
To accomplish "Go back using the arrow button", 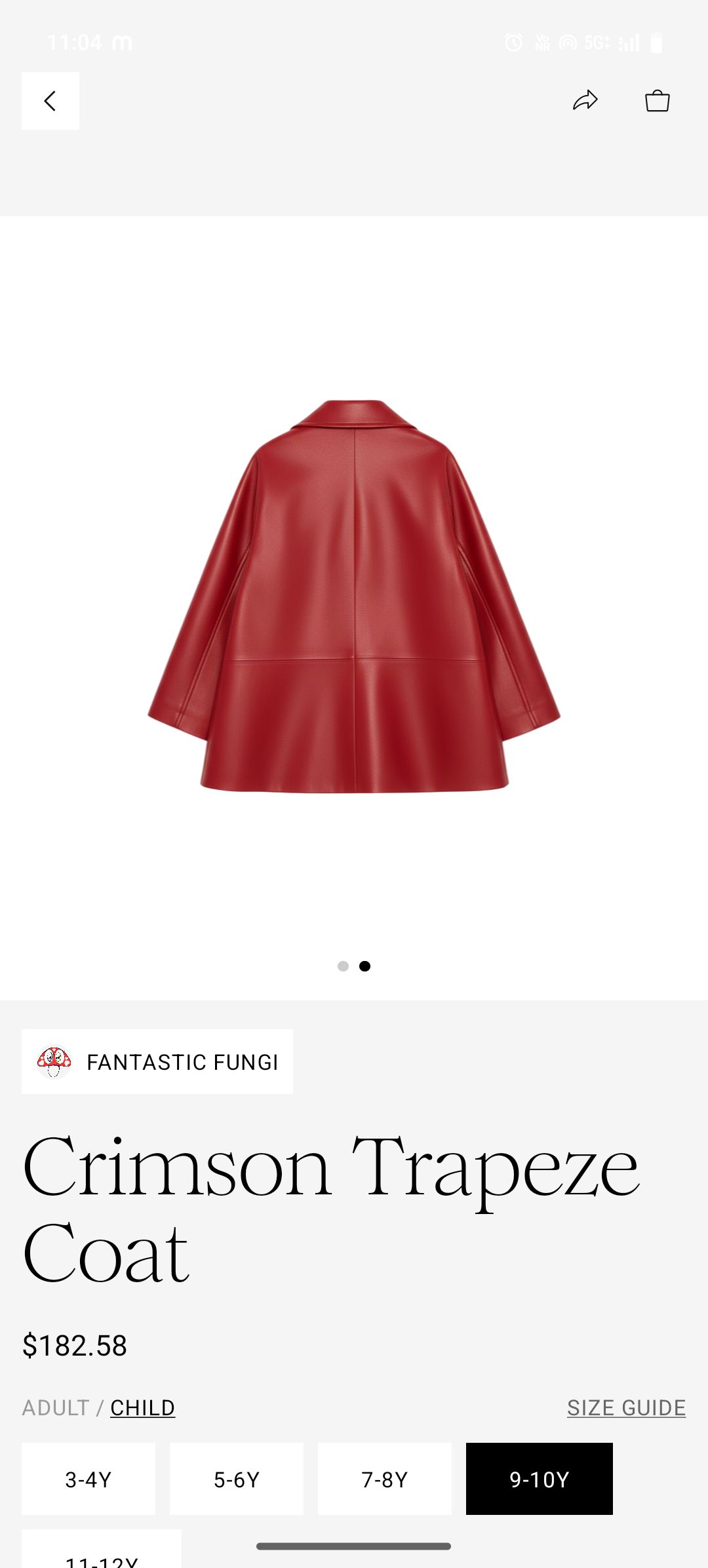I will click(x=50, y=101).
